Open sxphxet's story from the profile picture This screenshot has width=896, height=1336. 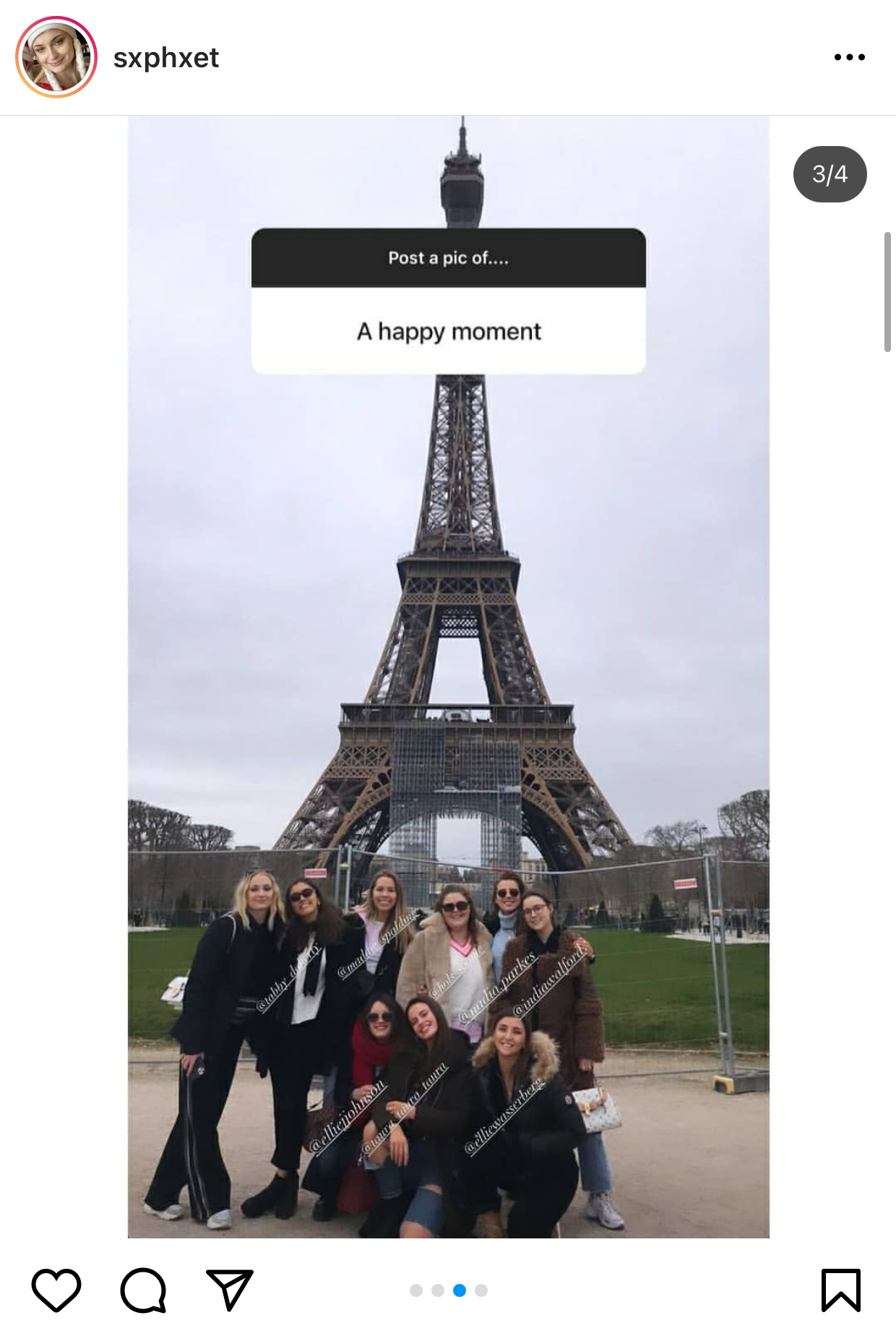coord(56,57)
